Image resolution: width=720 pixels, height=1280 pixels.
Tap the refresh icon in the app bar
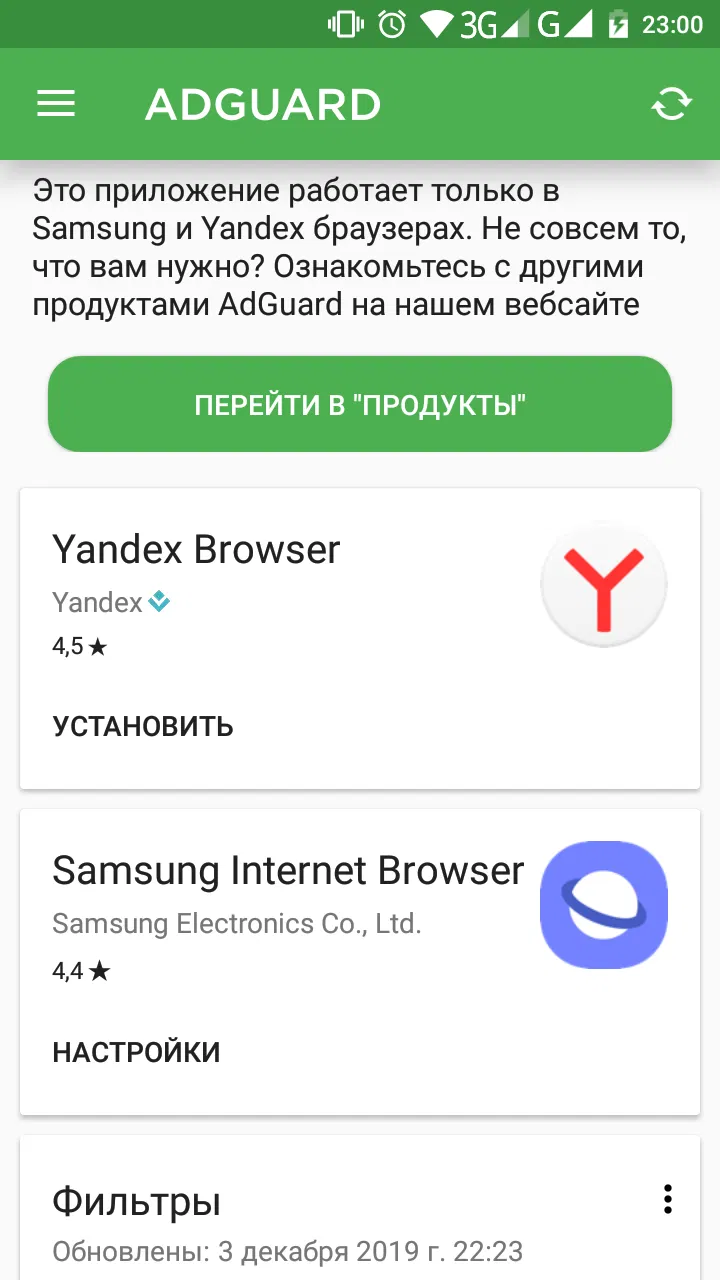click(671, 104)
